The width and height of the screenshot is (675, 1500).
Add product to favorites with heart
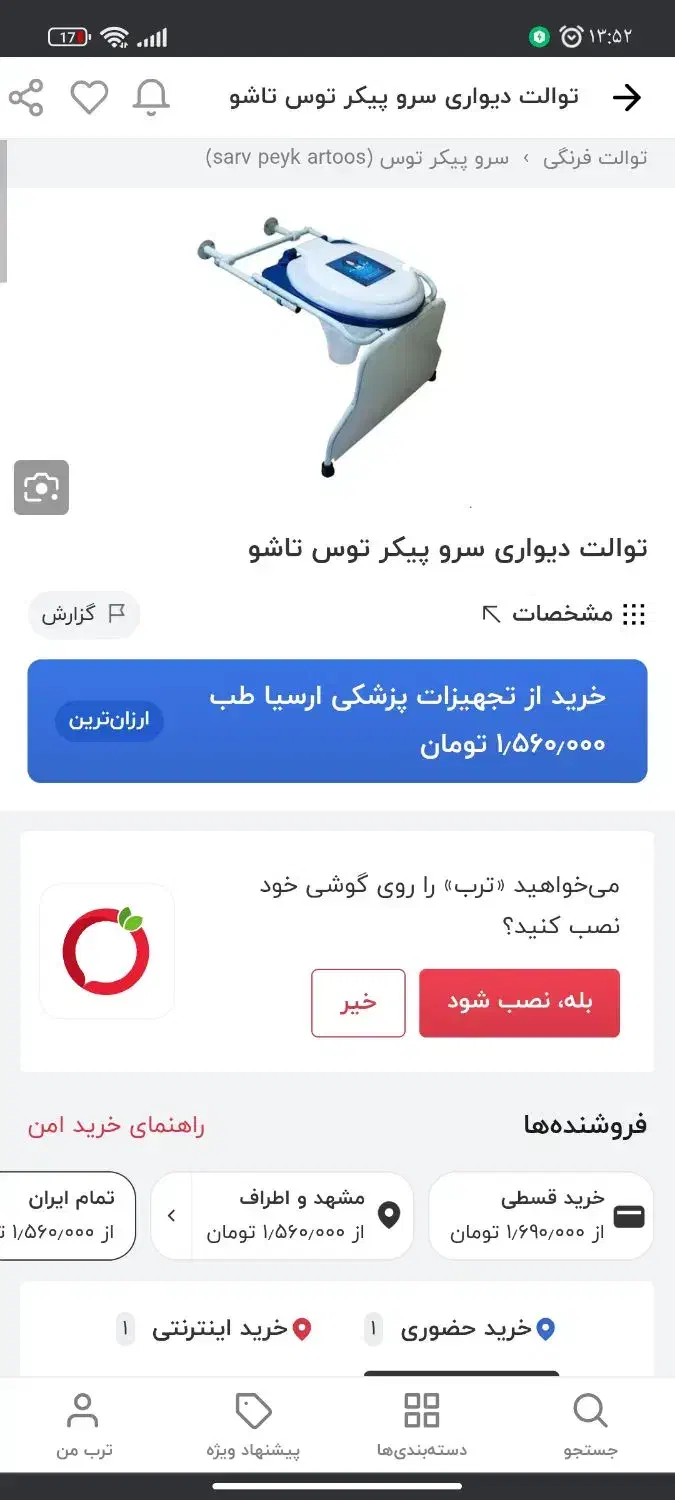point(89,97)
